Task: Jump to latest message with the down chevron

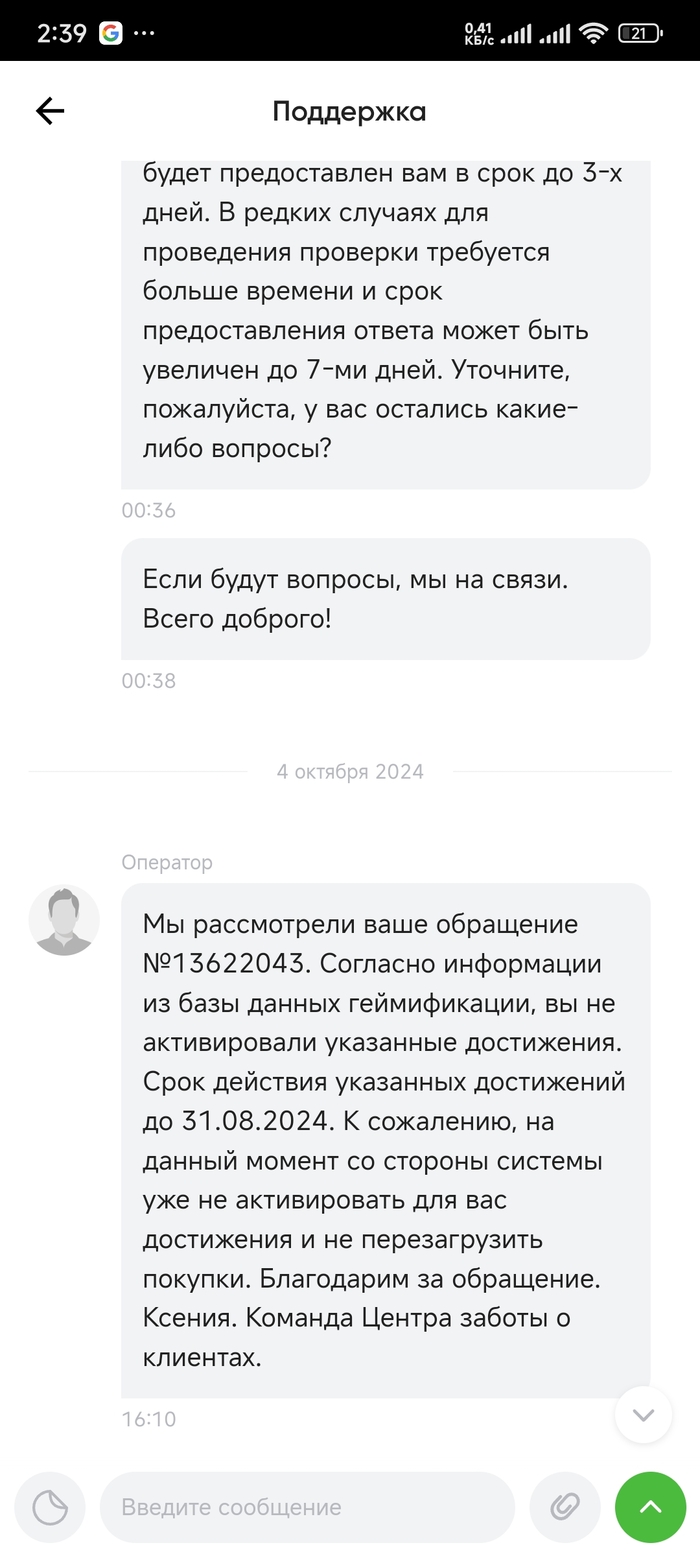Action: click(643, 1414)
